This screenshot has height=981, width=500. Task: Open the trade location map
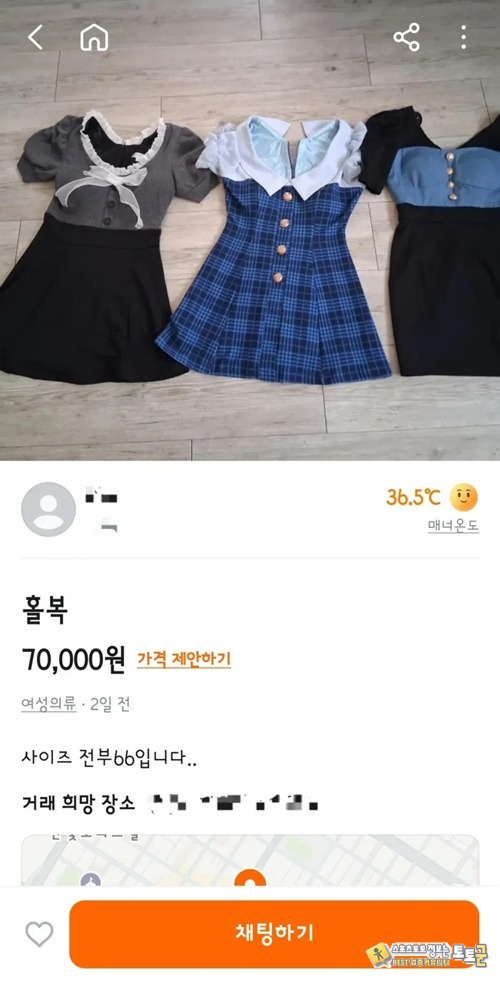[x=250, y=860]
